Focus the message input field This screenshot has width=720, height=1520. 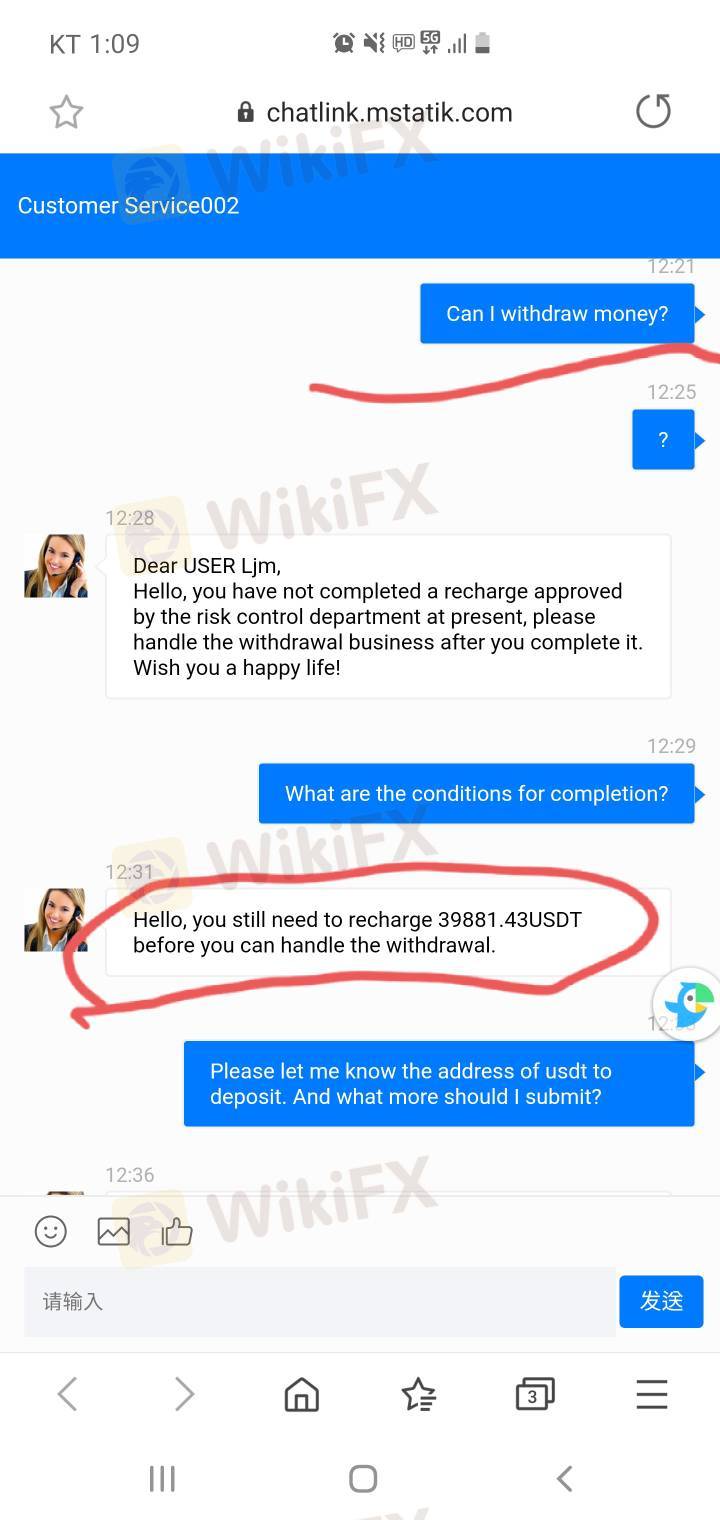[x=320, y=1301]
